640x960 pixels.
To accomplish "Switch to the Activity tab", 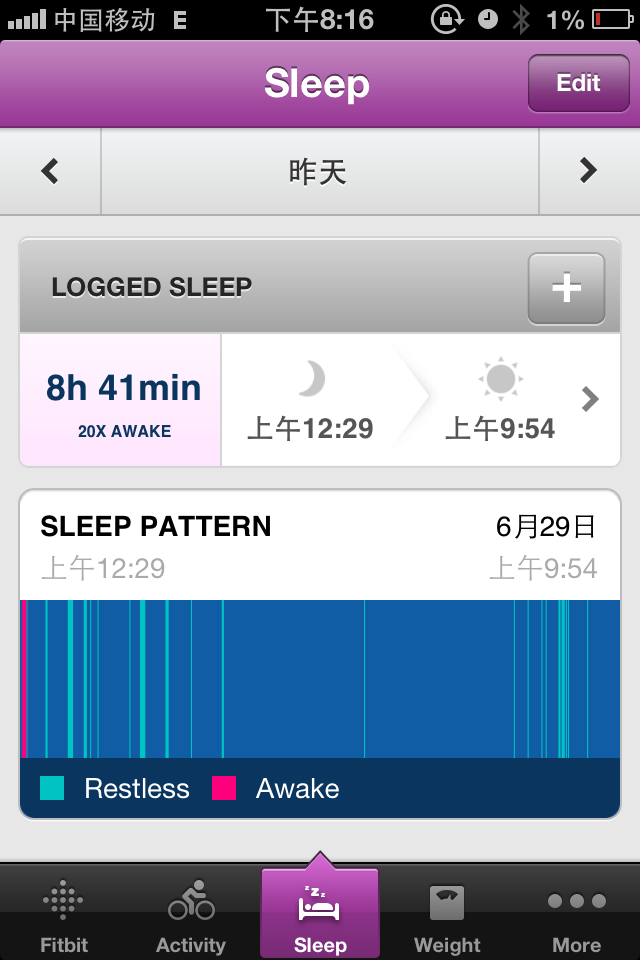I will 191,915.
